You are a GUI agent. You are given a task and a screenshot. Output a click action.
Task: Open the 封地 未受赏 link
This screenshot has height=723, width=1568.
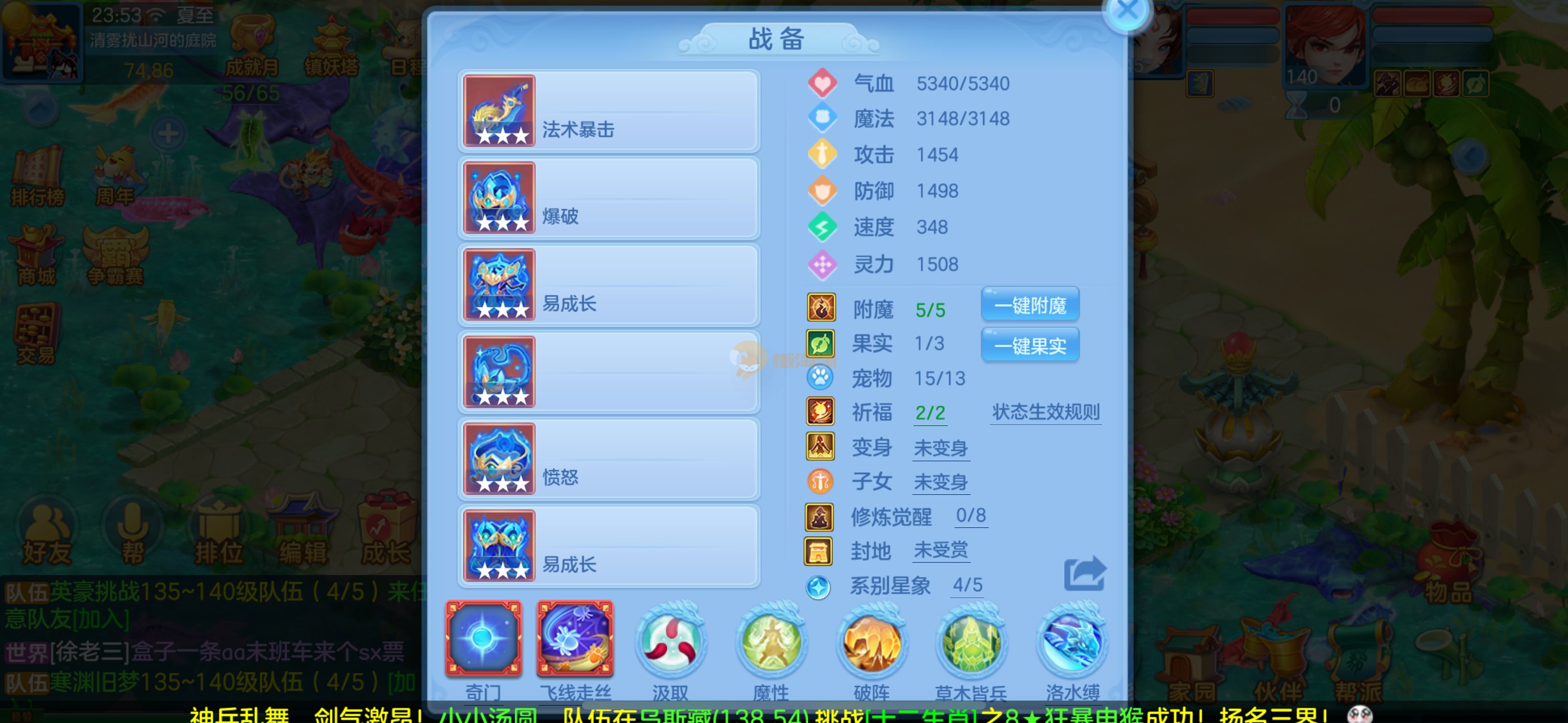(x=940, y=550)
